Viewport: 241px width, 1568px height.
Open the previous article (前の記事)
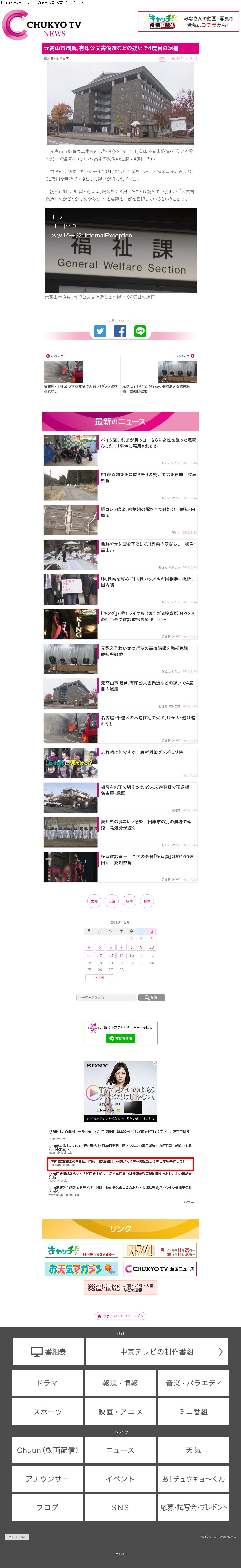pyautogui.click(x=55, y=356)
